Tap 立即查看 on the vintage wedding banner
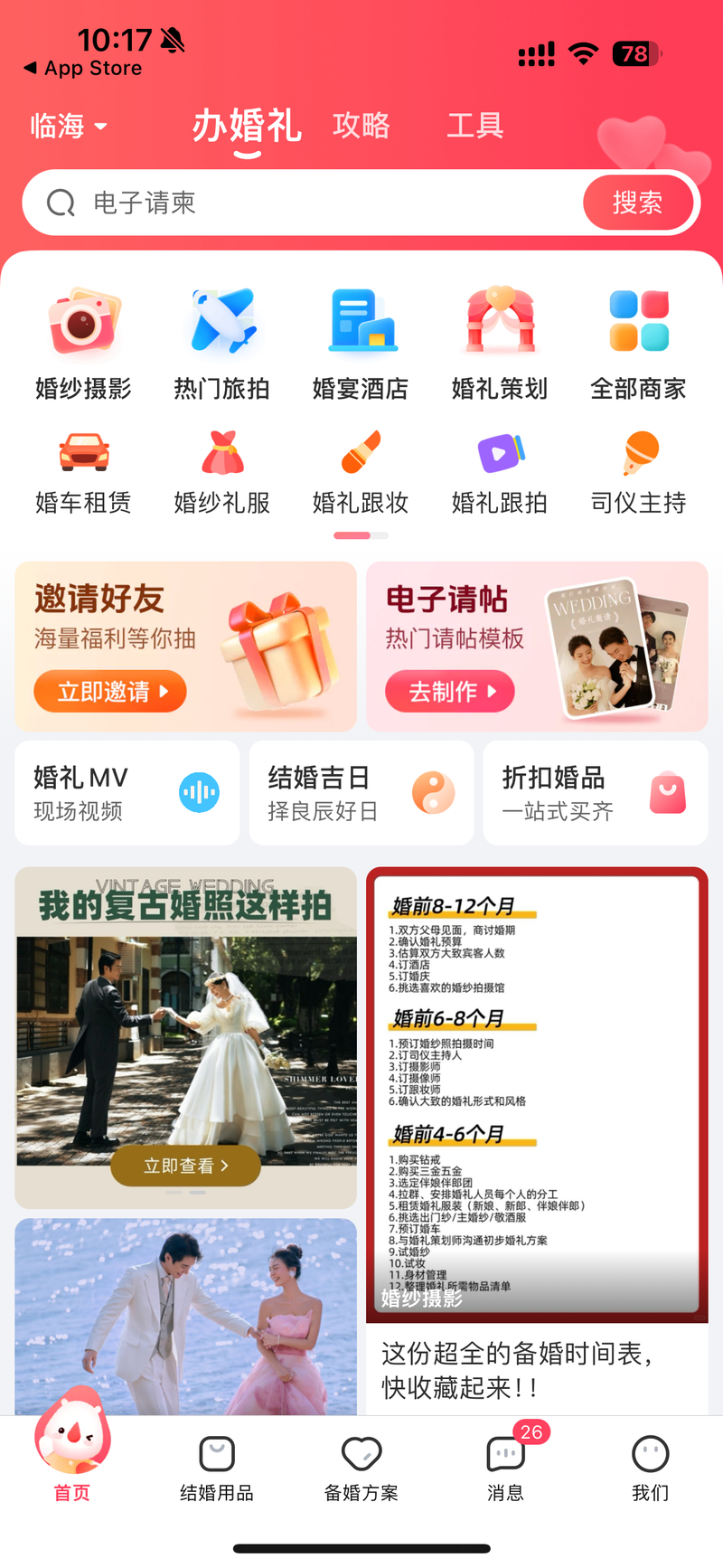The height and width of the screenshot is (1568, 723). point(185,1166)
